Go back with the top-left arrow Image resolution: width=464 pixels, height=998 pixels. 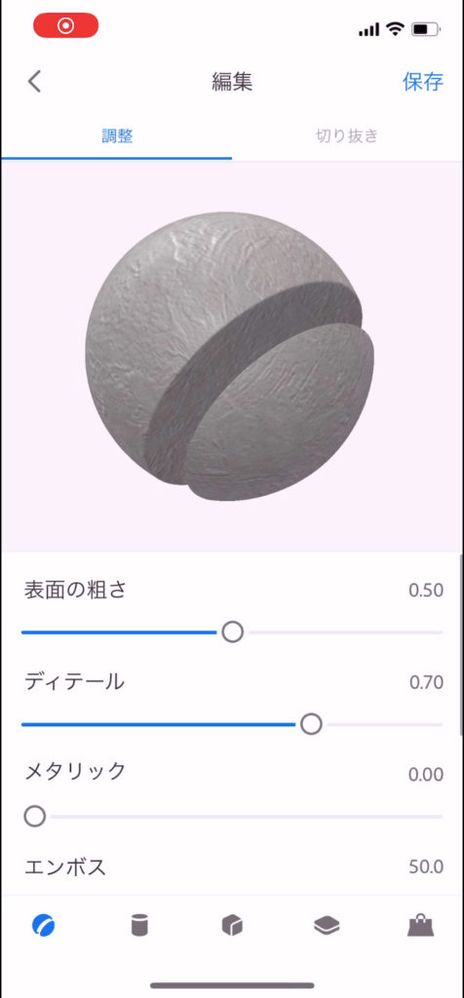click(34, 81)
